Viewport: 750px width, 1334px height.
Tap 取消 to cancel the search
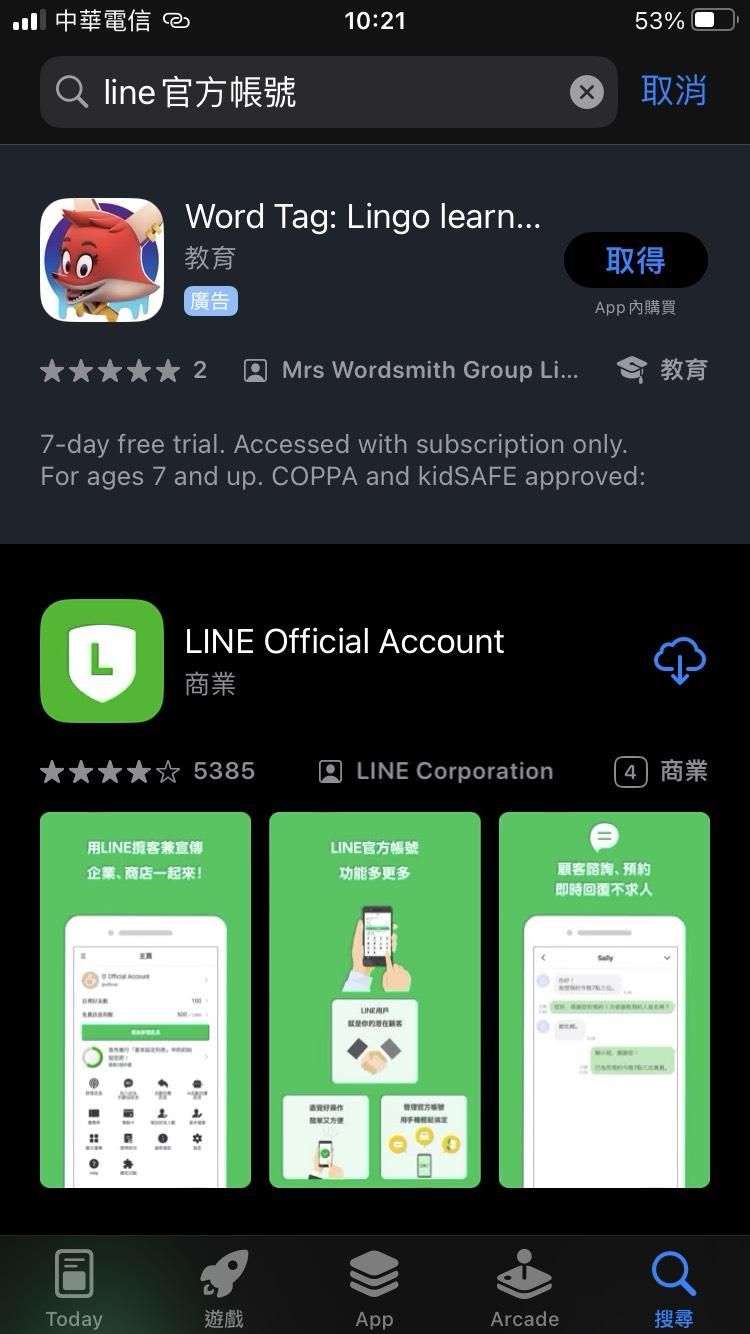673,91
